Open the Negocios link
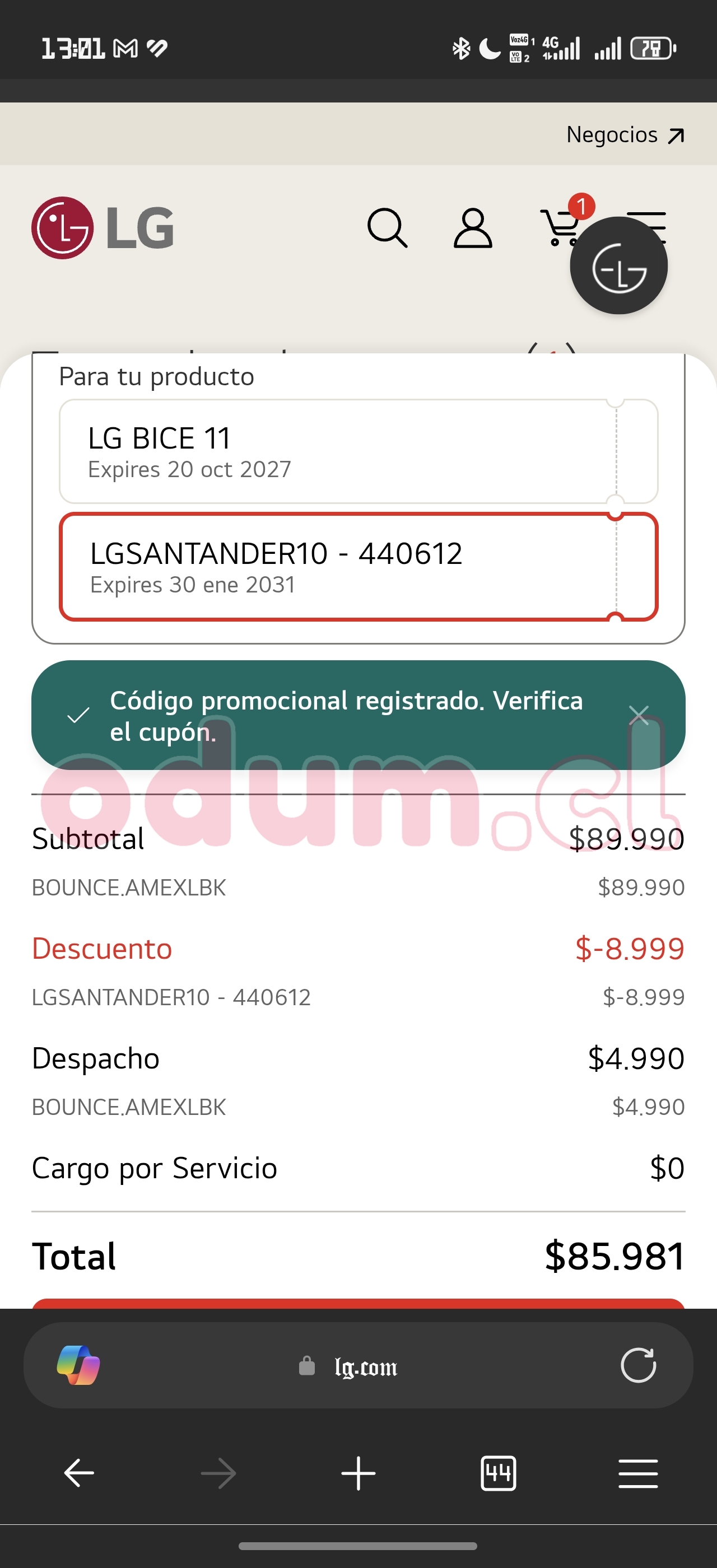 625,134
